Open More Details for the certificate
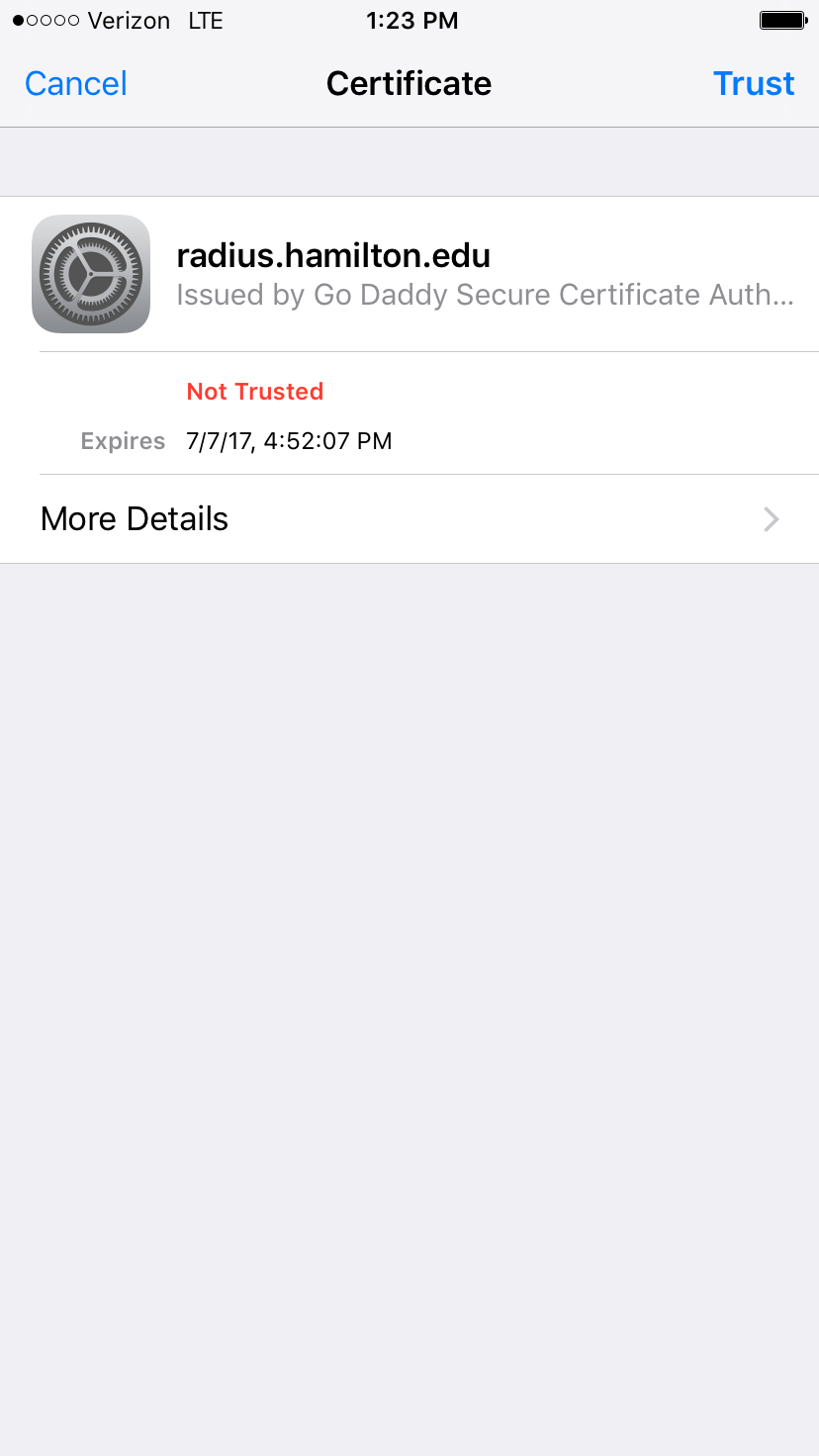The height and width of the screenshot is (1456, 819). click(409, 519)
